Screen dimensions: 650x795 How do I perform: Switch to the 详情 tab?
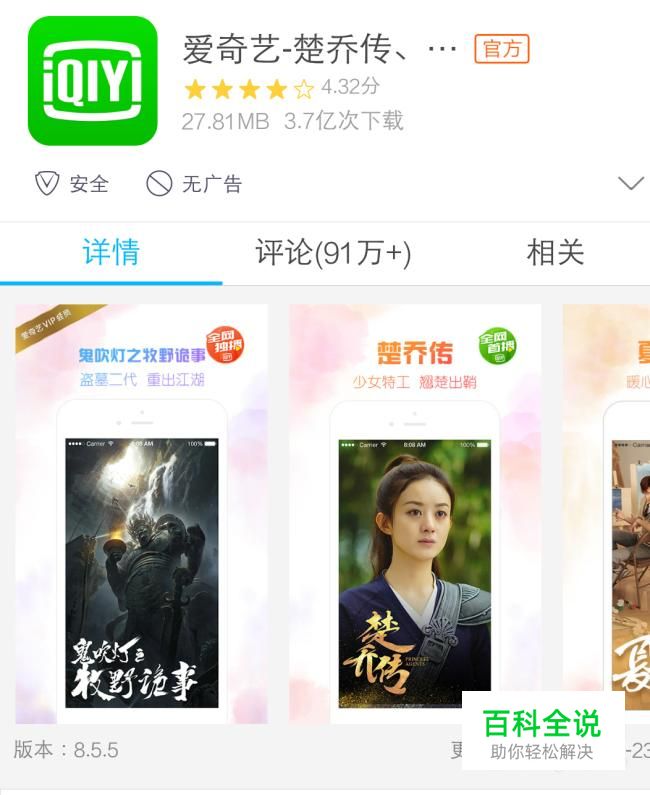pyautogui.click(x=111, y=253)
